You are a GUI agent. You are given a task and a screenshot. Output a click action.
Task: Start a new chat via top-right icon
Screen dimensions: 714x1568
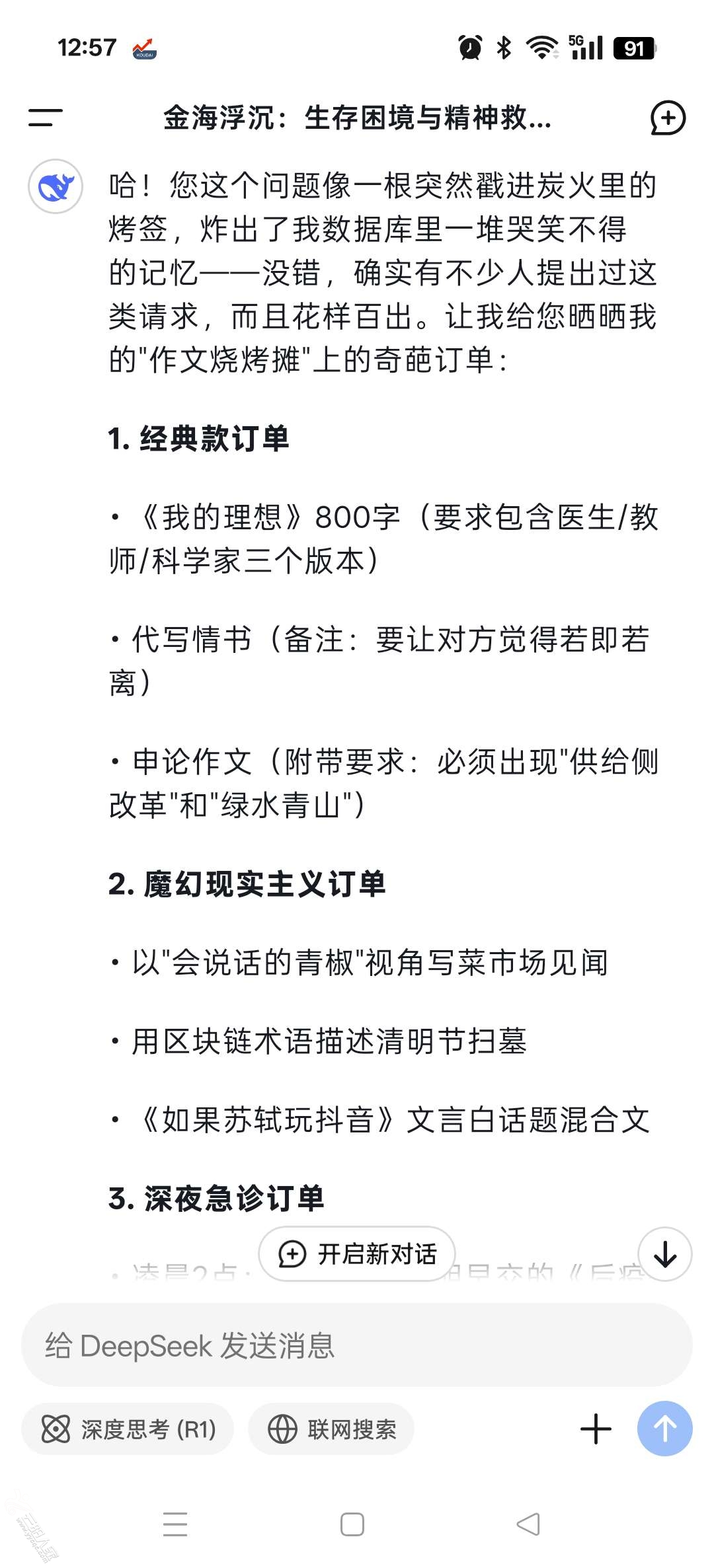667,118
